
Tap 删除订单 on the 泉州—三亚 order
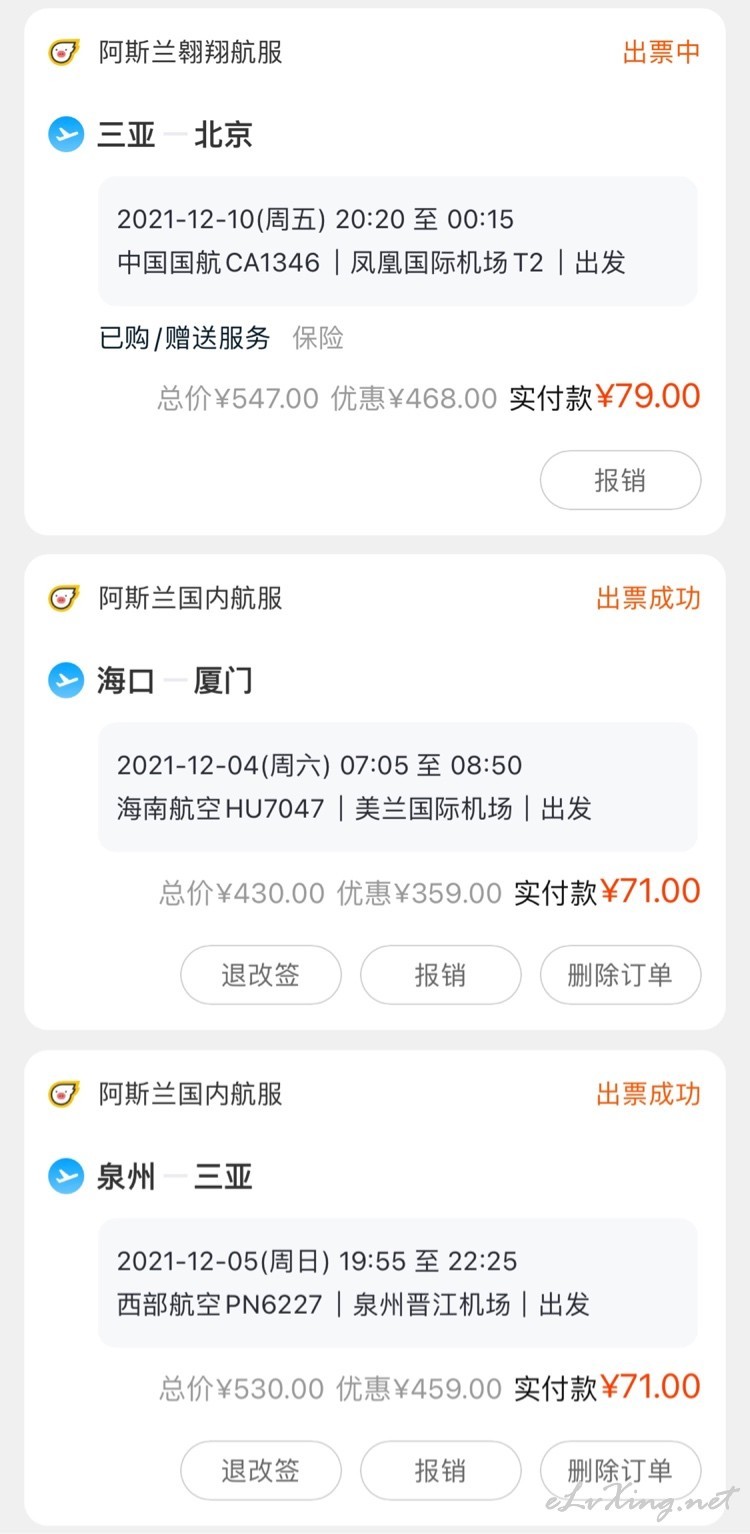click(620, 1471)
